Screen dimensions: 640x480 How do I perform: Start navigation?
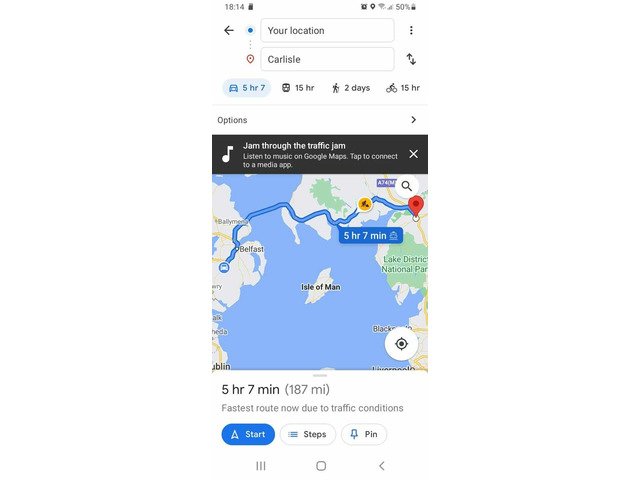pyautogui.click(x=248, y=434)
